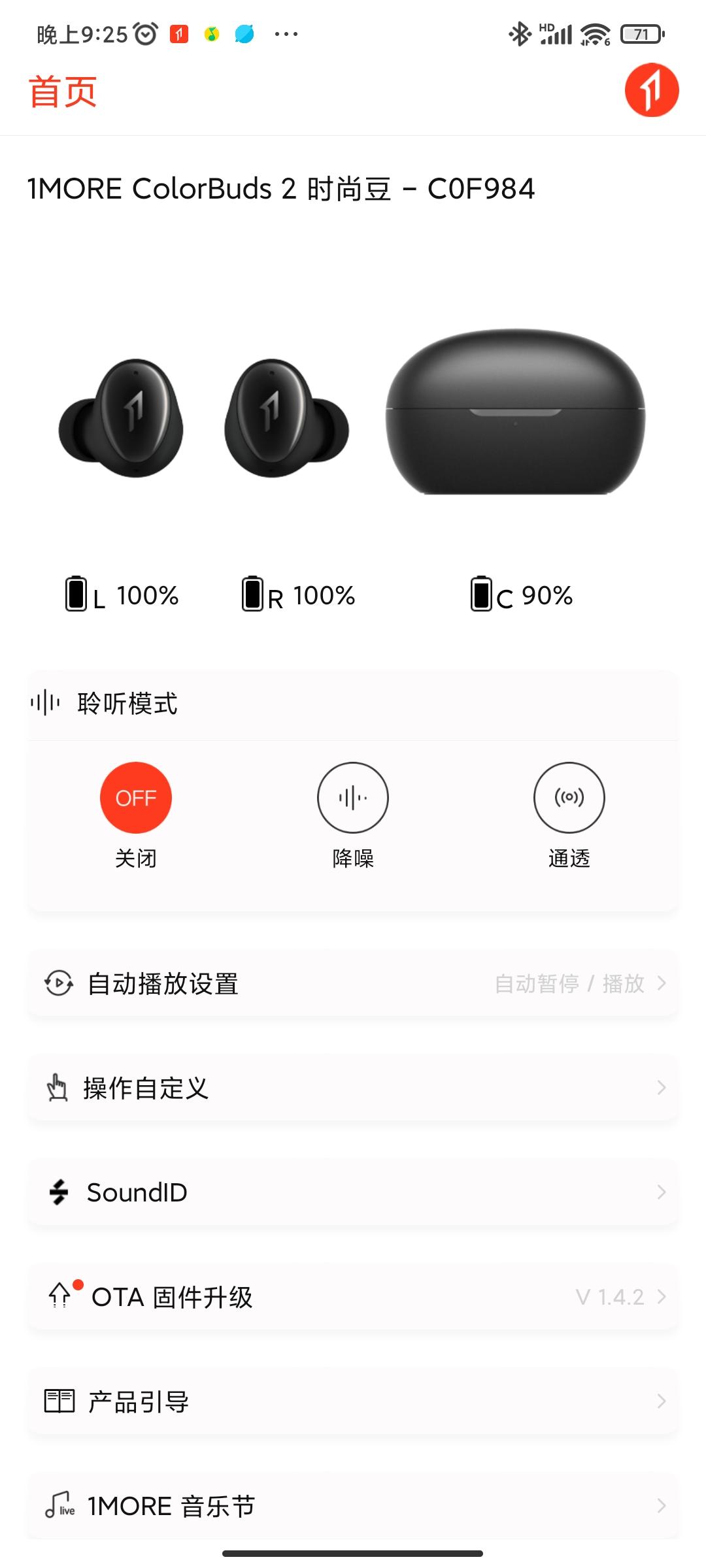Select the 关闭 OFF listening mode
Viewport: 706px width, 1568px height.
pyautogui.click(x=136, y=798)
